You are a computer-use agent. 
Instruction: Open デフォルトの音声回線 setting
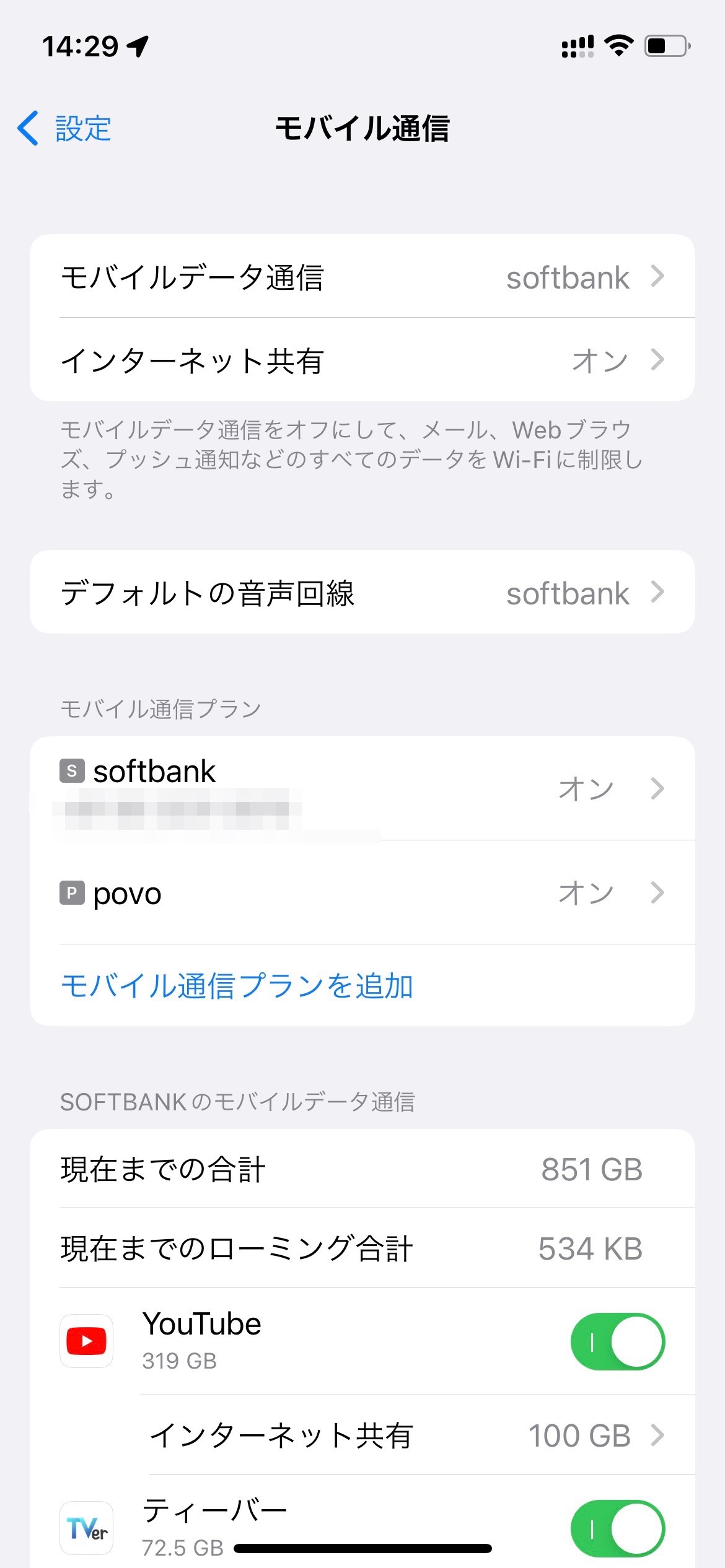coord(362,592)
